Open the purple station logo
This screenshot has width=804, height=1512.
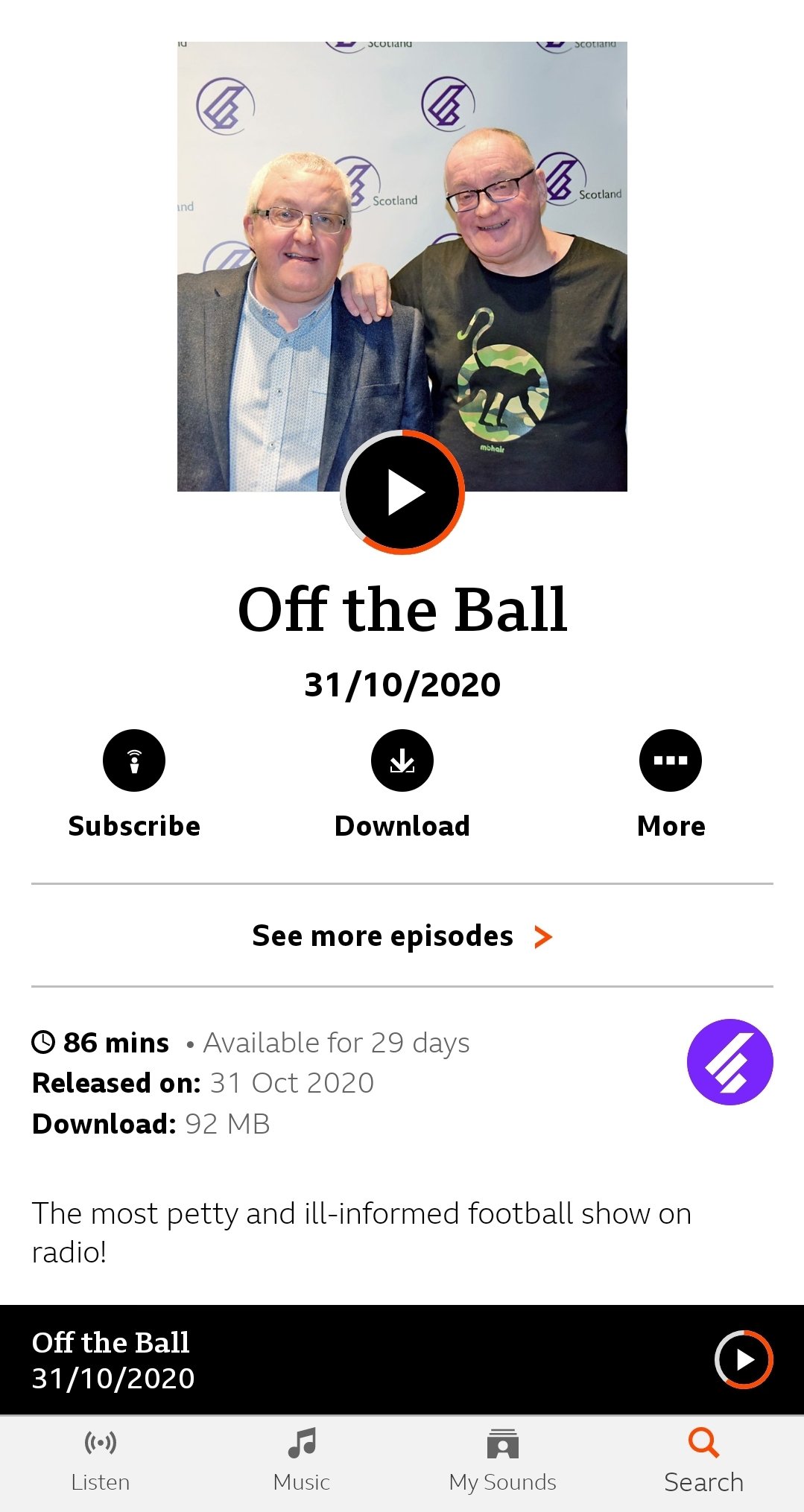(730, 1062)
